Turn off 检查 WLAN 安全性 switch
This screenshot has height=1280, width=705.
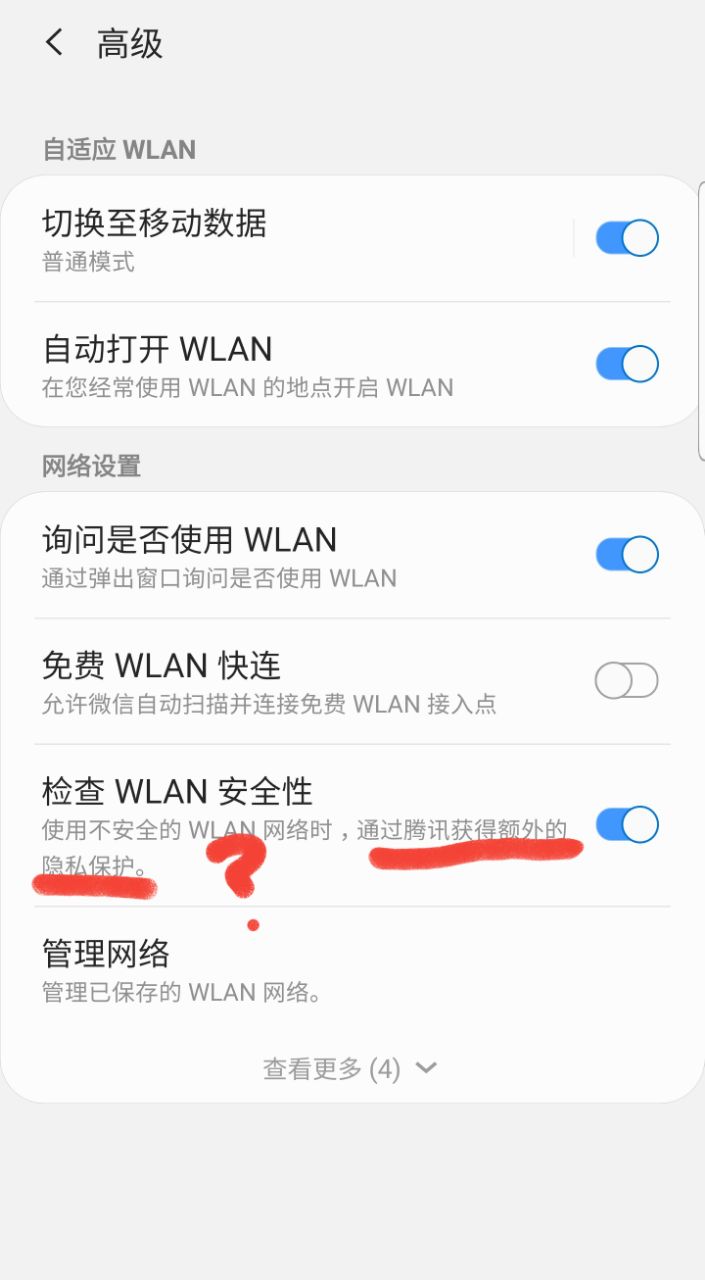pyautogui.click(x=627, y=825)
